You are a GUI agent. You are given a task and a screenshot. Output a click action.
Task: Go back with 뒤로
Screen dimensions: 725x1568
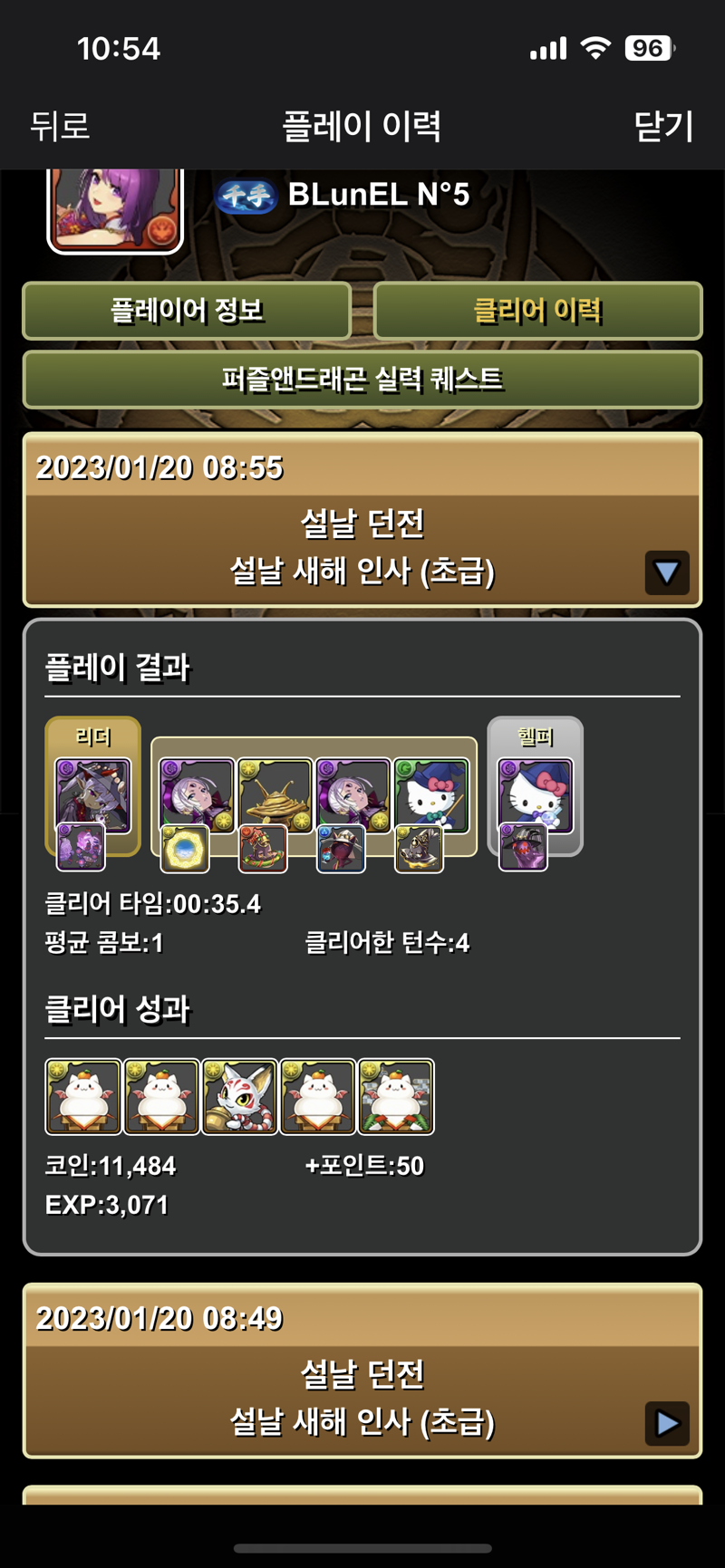click(x=61, y=126)
